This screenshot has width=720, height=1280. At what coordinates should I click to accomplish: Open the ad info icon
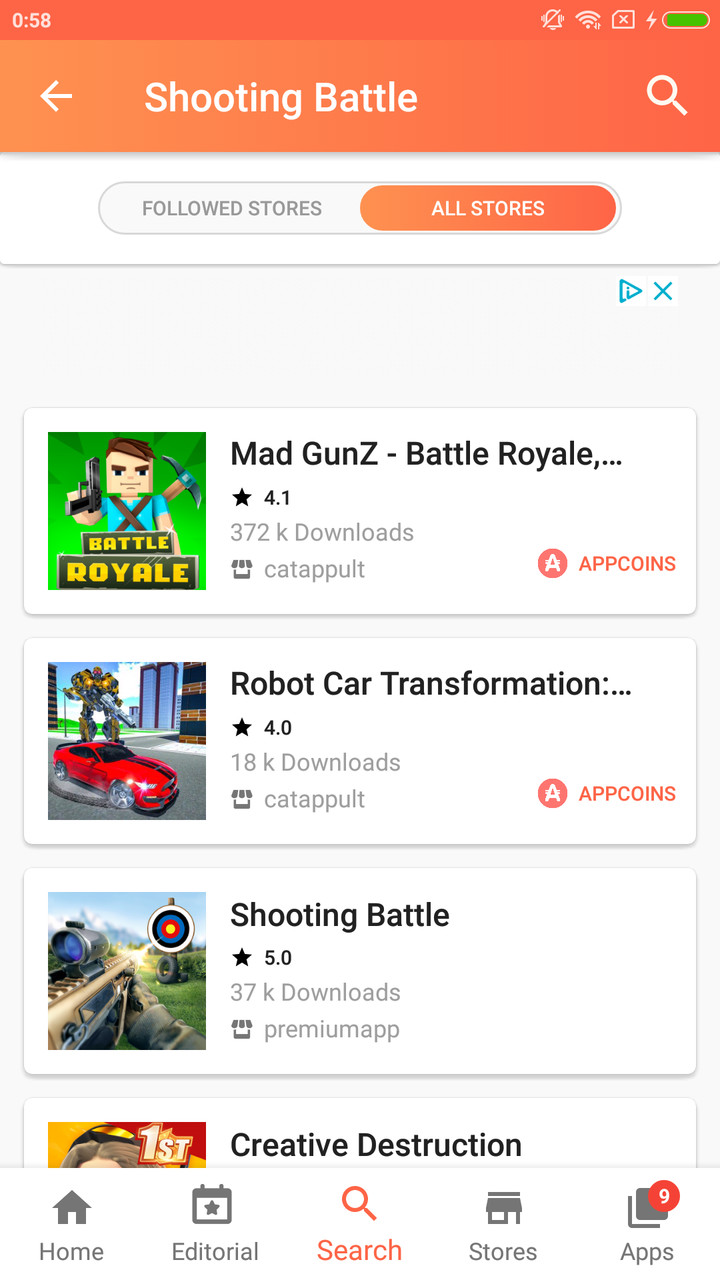(x=630, y=291)
